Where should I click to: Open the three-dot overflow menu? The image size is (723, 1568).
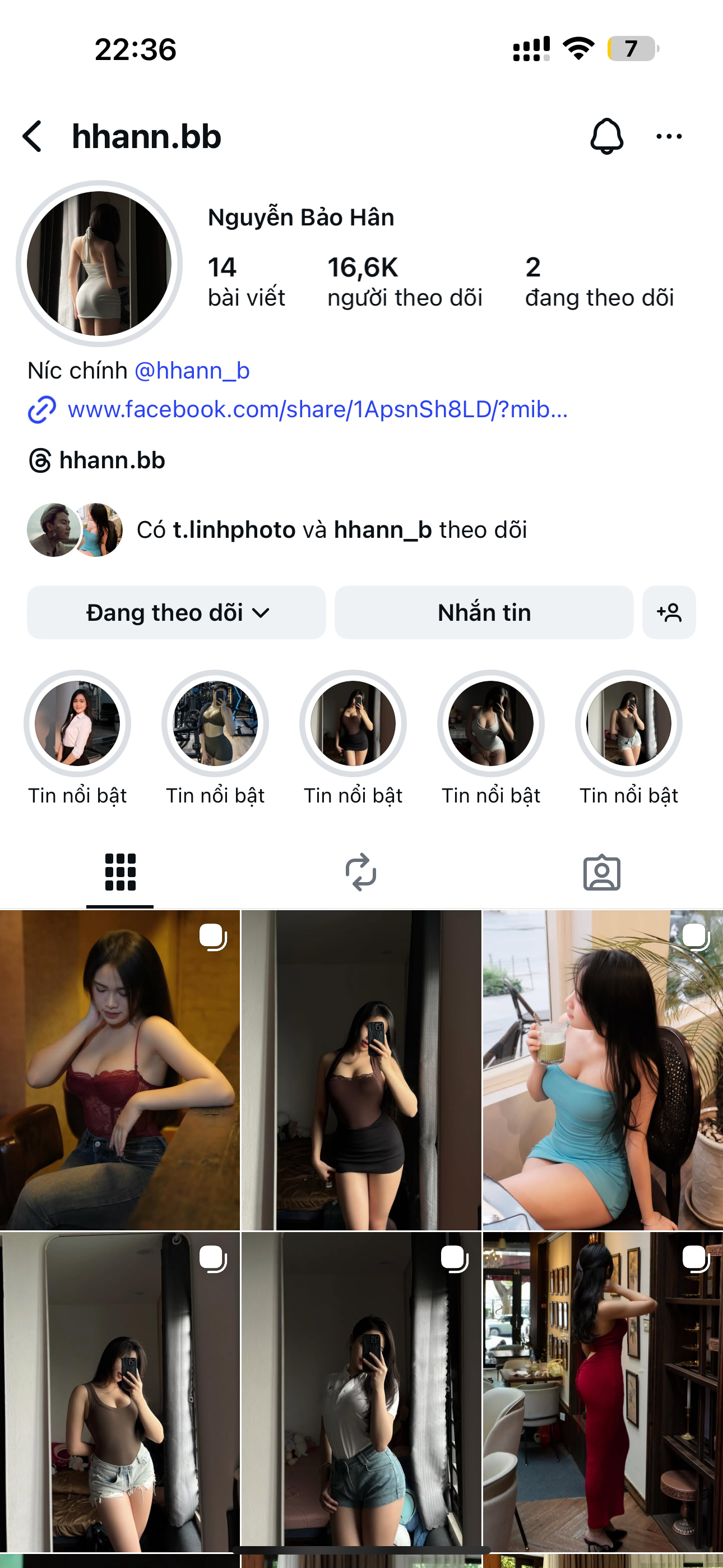[669, 136]
